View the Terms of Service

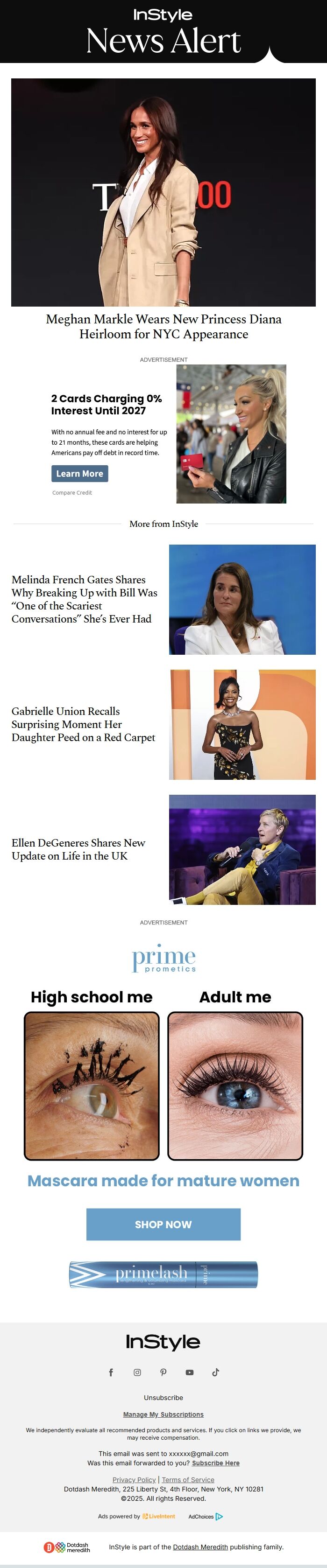[188, 1480]
